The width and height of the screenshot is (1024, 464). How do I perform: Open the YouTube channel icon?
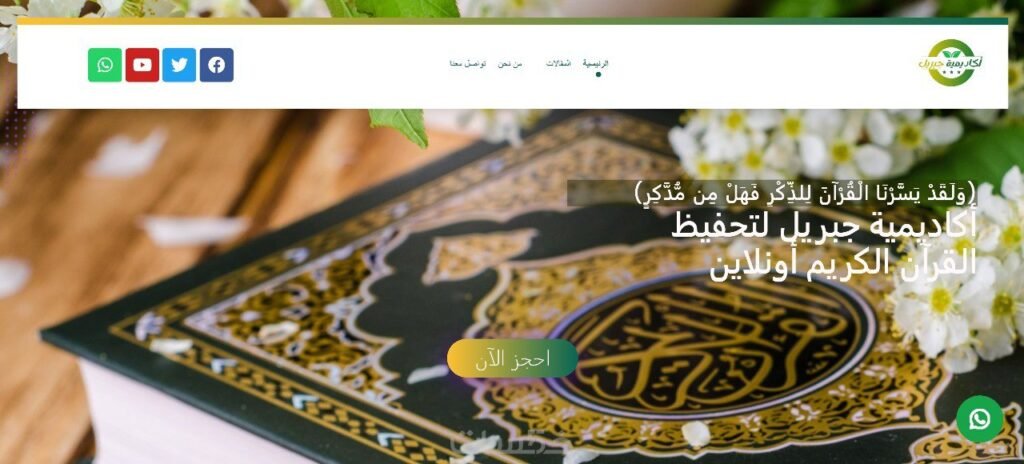tap(142, 65)
